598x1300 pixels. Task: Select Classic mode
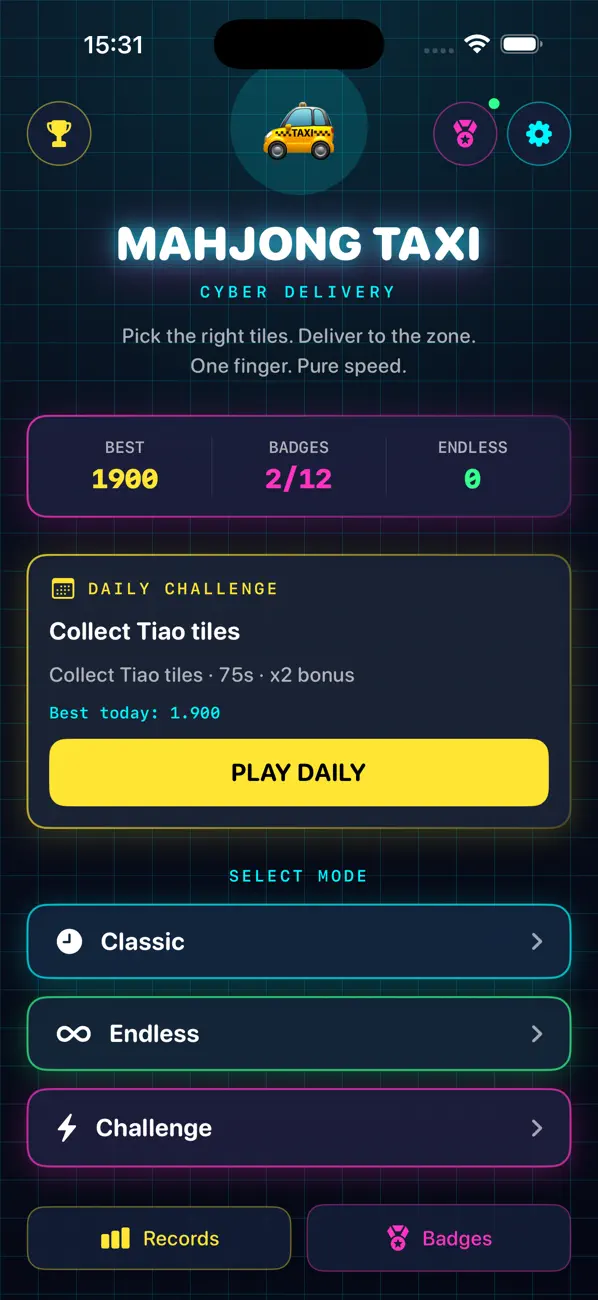point(299,941)
